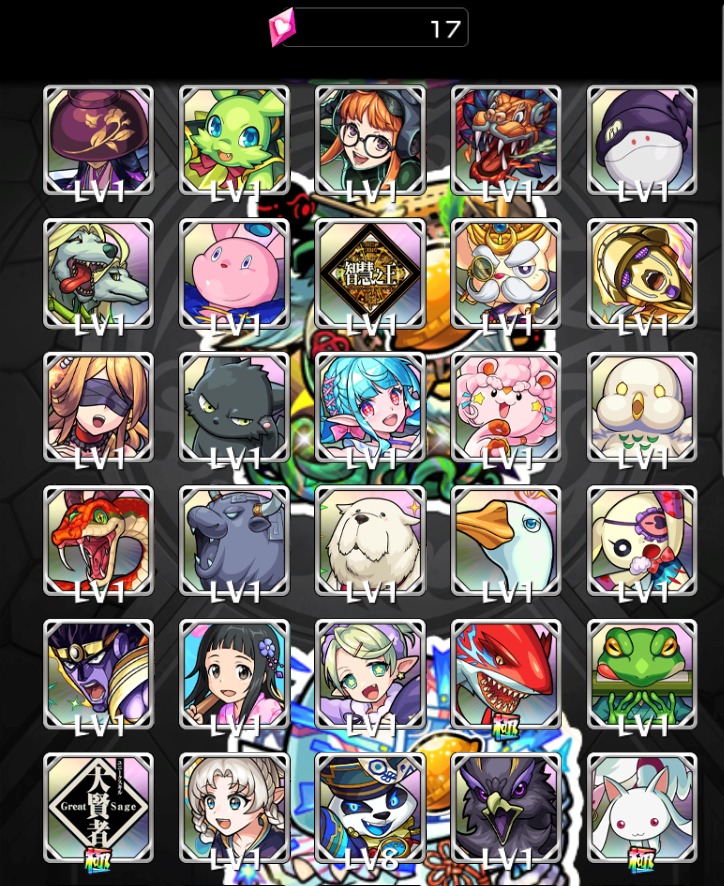Tap the pink sheep character

coord(506,407)
